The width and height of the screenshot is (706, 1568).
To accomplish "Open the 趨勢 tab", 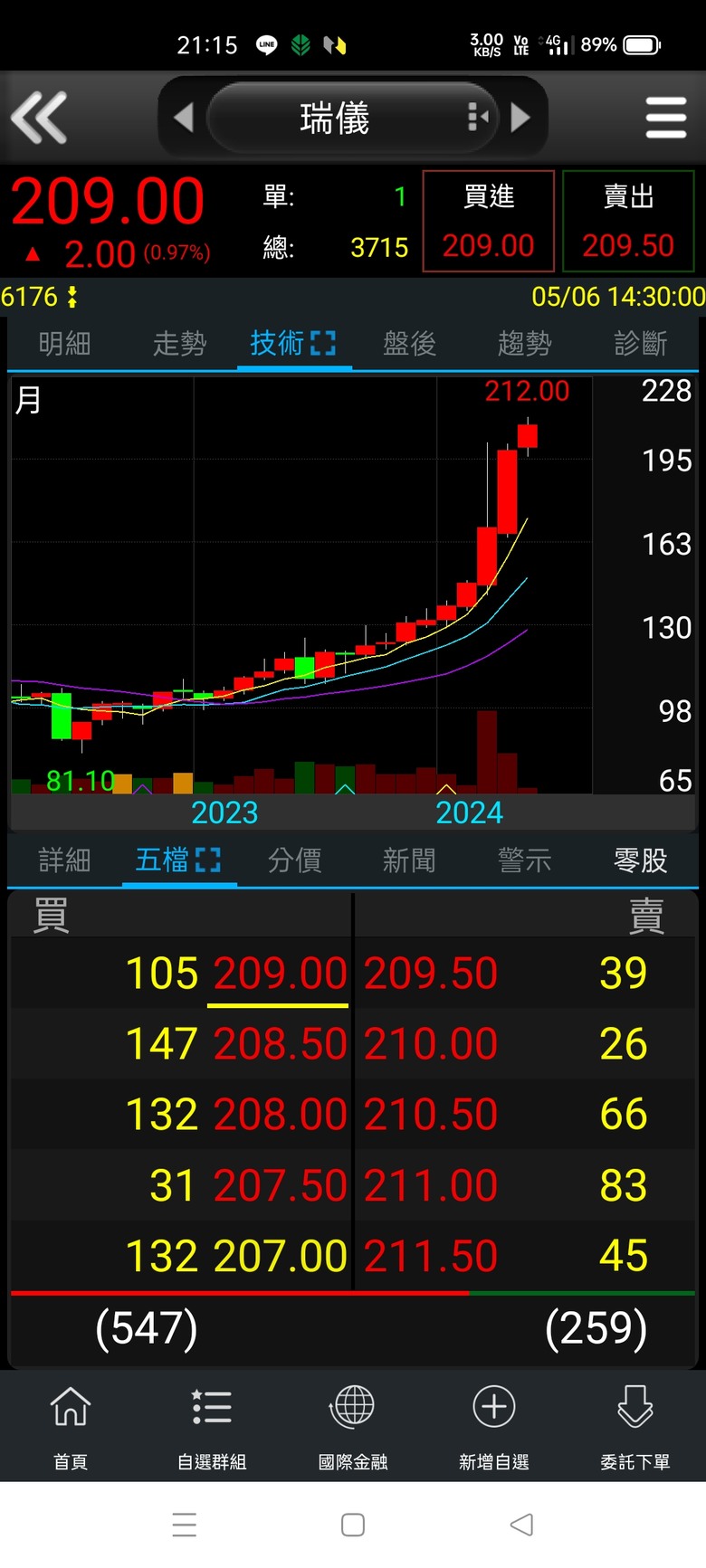I will click(524, 344).
